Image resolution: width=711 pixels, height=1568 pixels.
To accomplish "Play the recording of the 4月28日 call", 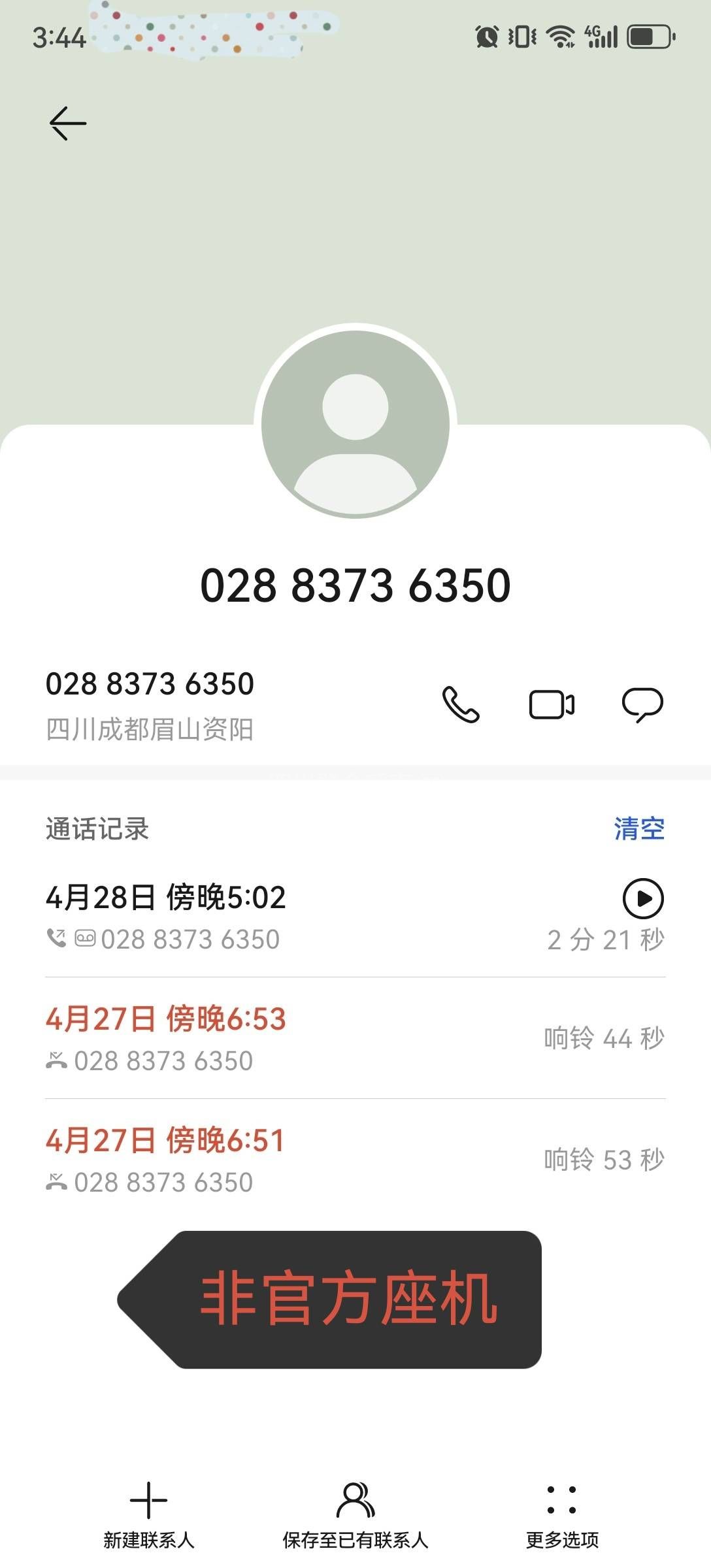I will coord(643,898).
